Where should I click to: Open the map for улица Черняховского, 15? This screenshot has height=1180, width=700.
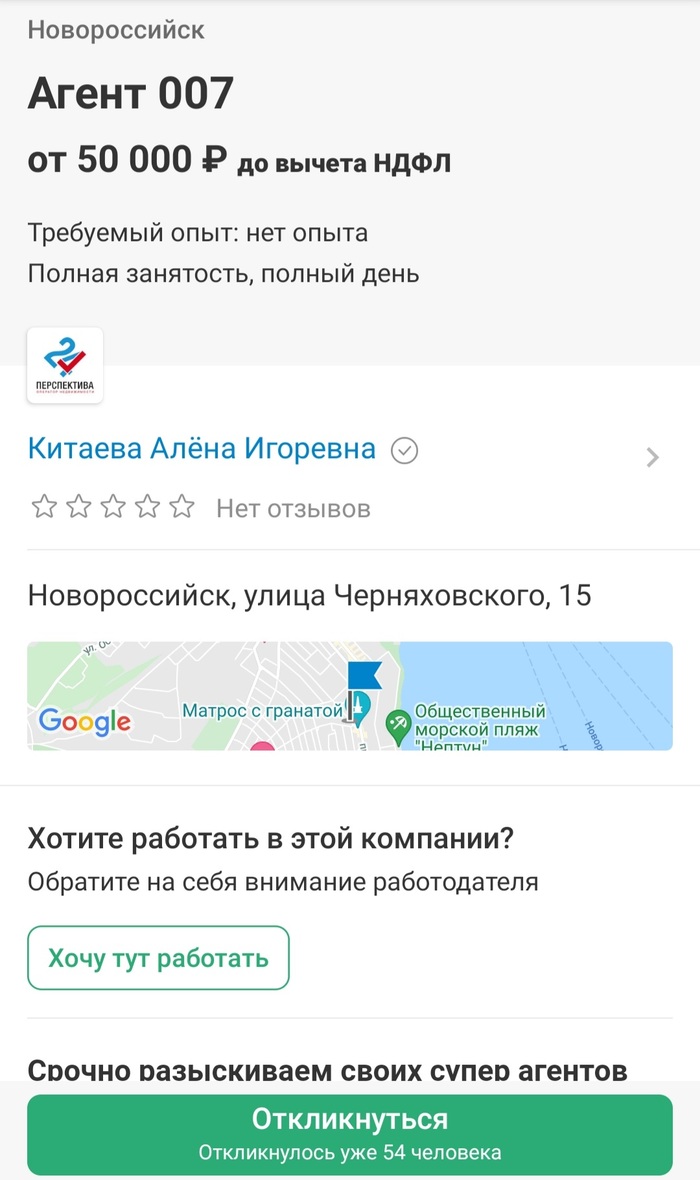(349, 696)
